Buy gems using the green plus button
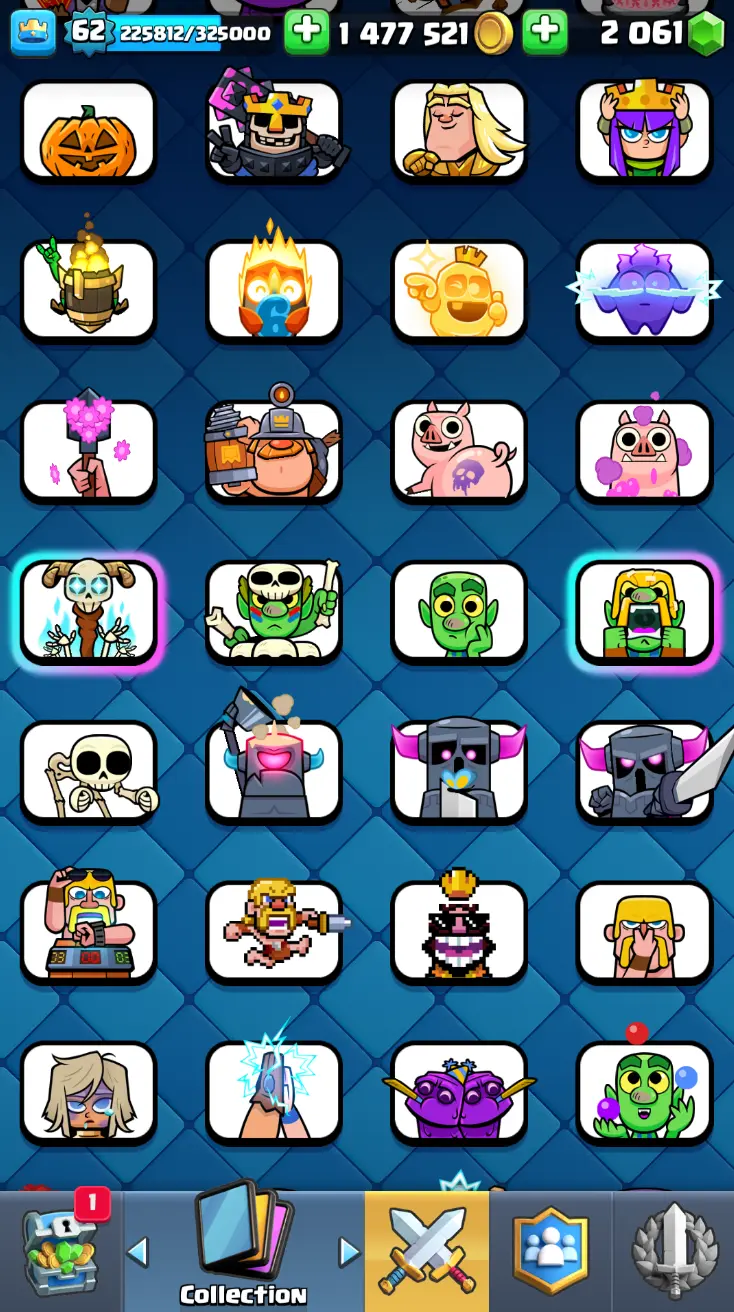 [545, 33]
